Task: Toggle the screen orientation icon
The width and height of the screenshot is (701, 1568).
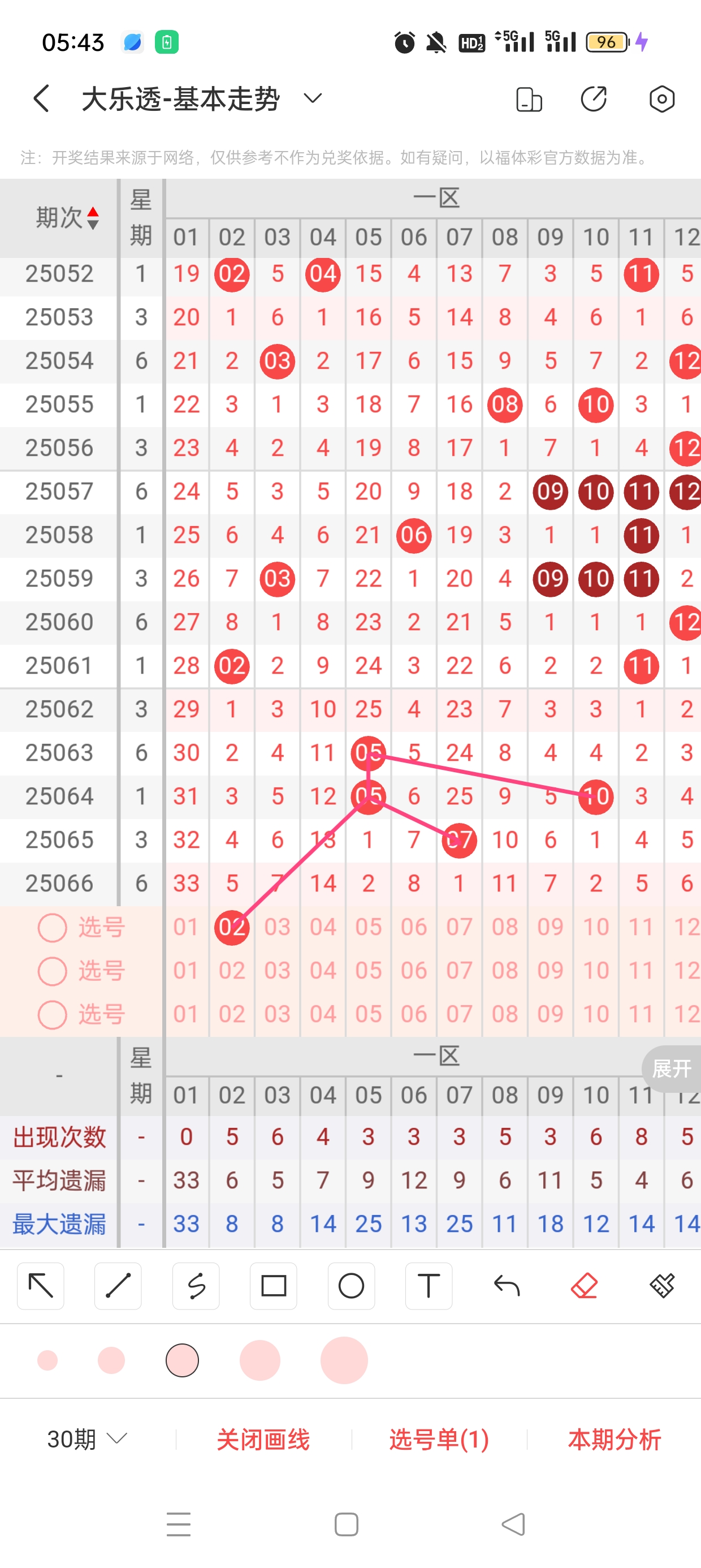Action: click(x=528, y=100)
